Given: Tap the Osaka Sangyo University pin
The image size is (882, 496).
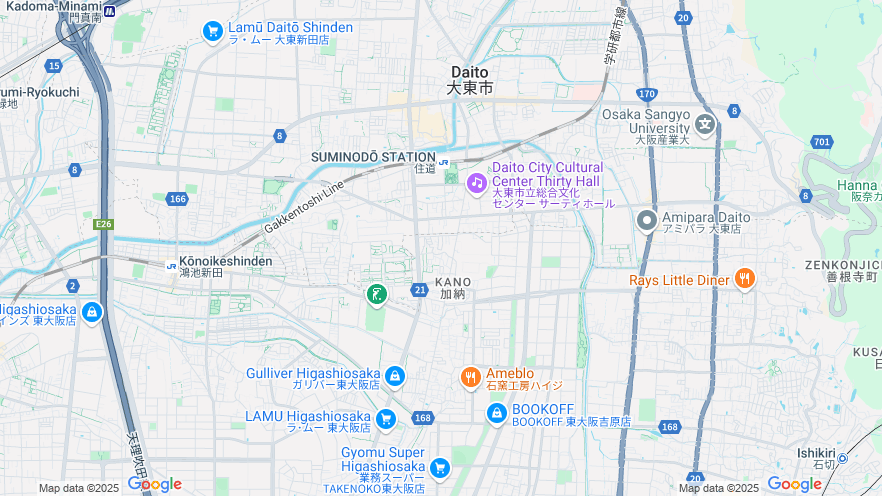Looking at the screenshot, I should click(707, 125).
